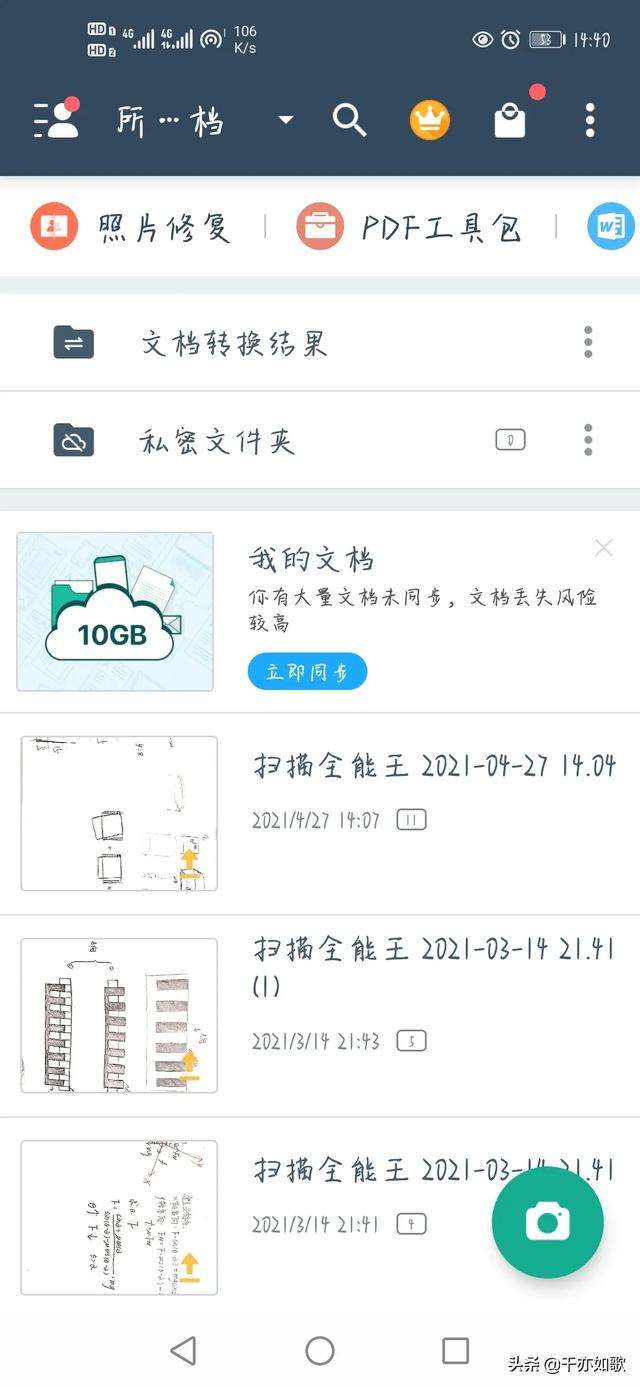Screen dimensions: 640x1387
Task: Open the top bar overflow menu
Action: point(590,120)
